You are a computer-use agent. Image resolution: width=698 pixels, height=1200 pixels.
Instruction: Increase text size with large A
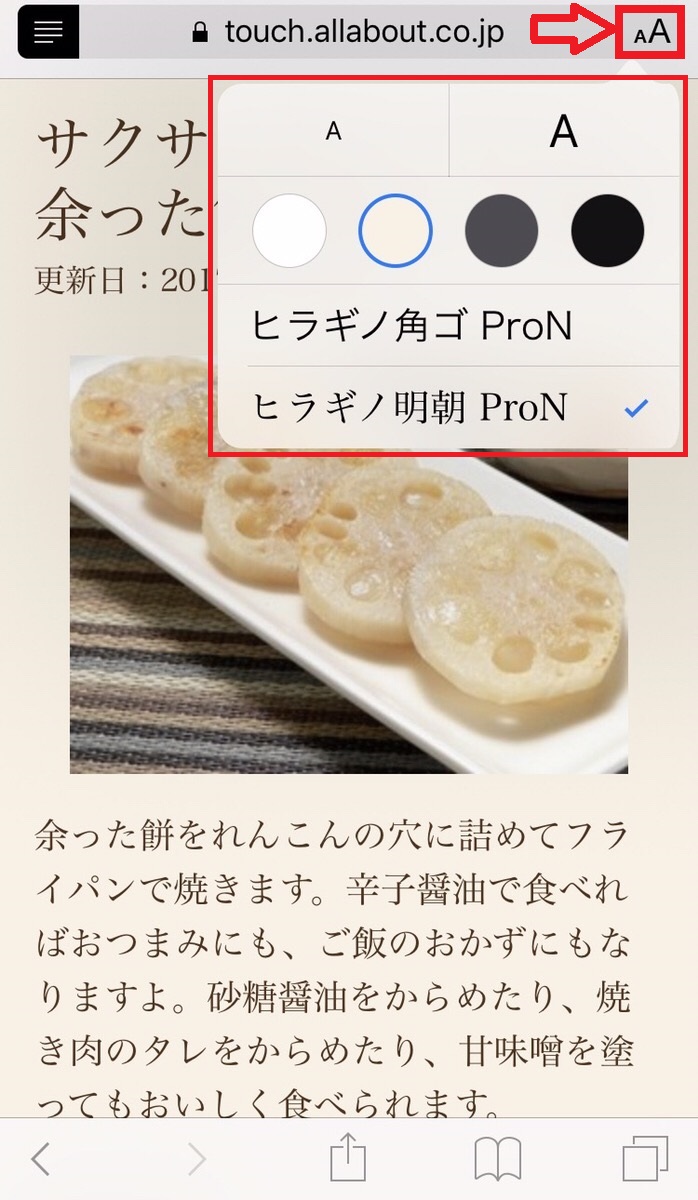pos(564,131)
